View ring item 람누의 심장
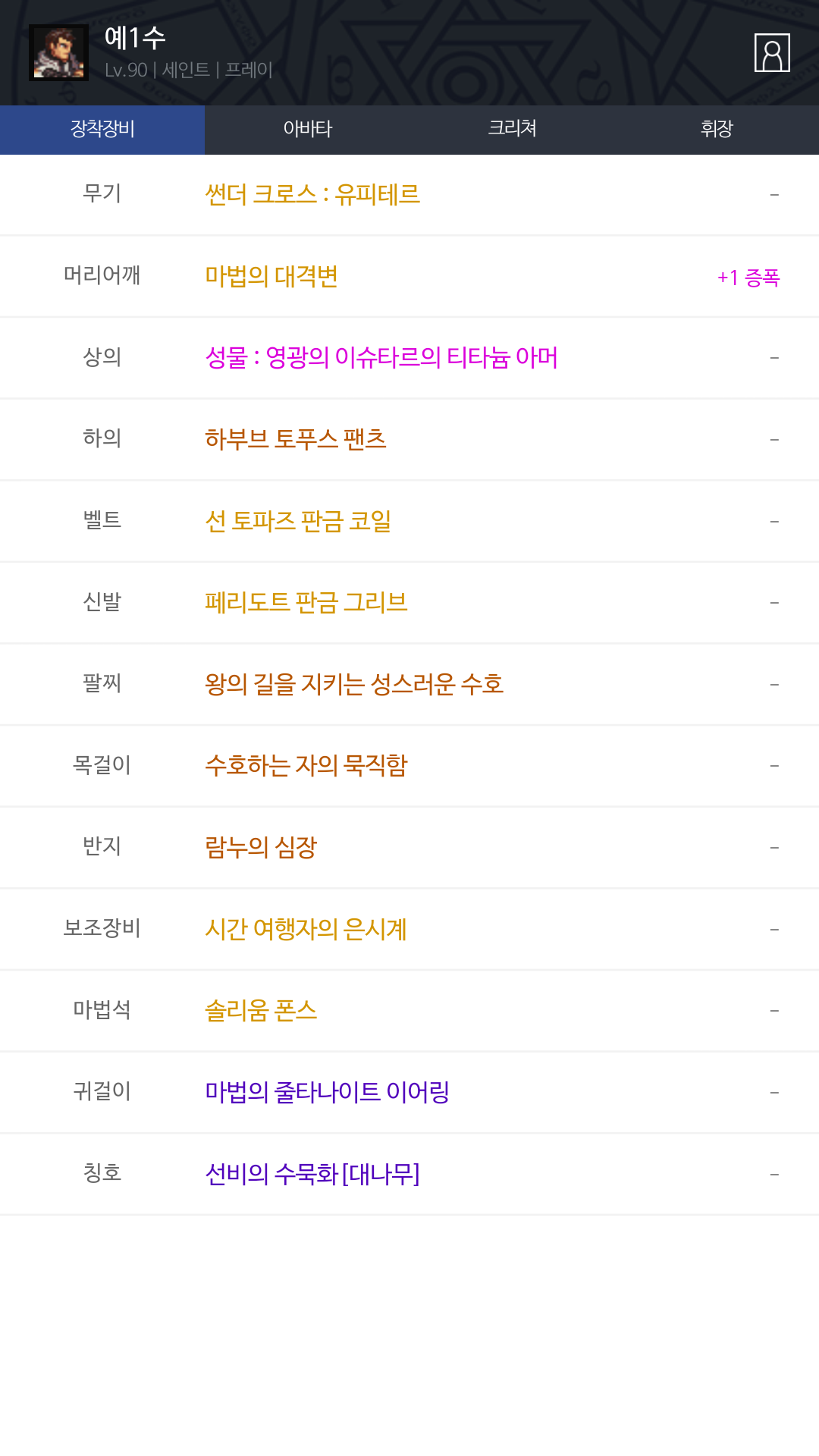819x1456 pixels. (x=261, y=847)
